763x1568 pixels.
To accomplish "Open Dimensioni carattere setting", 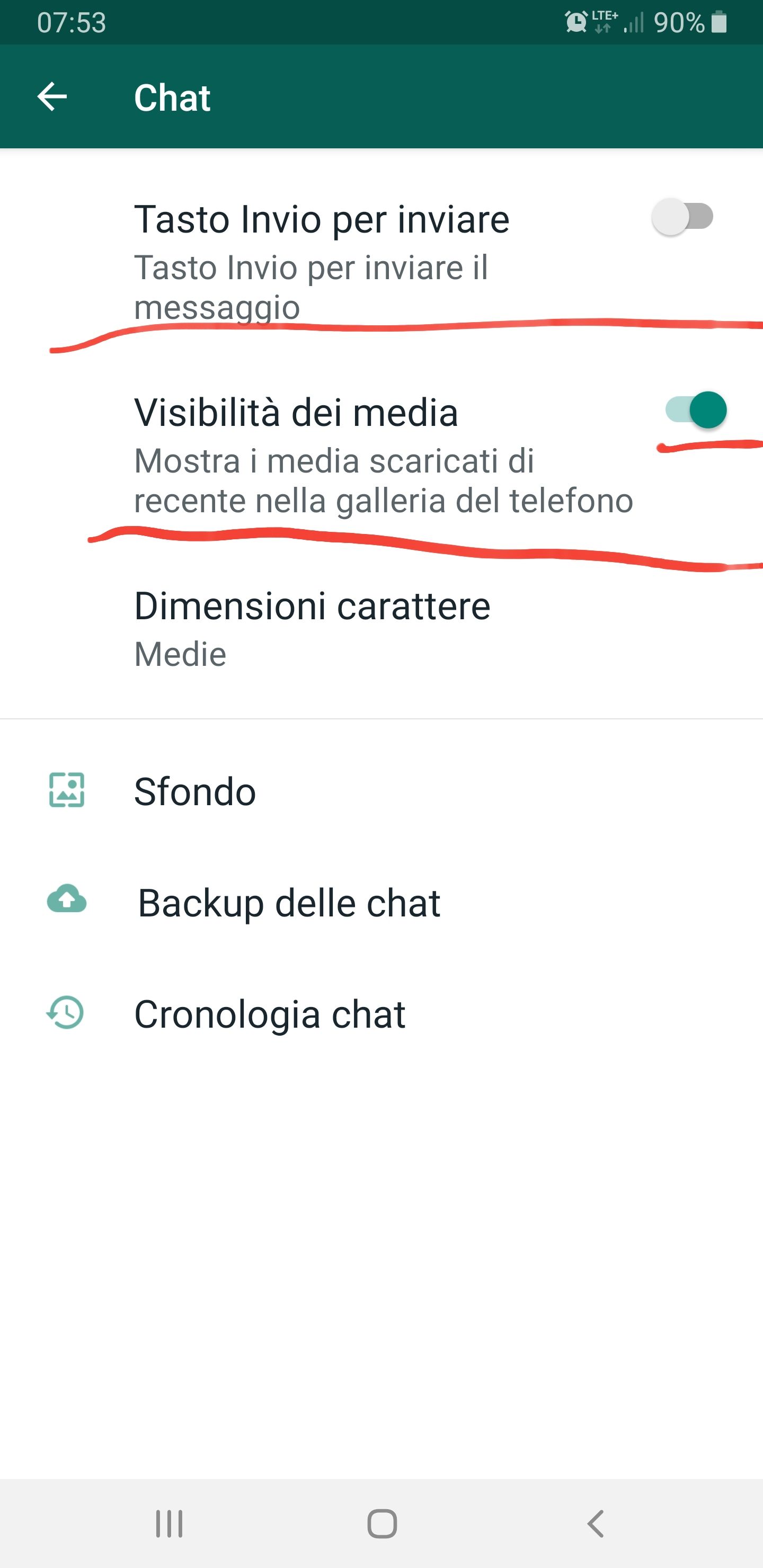I will click(x=312, y=628).
